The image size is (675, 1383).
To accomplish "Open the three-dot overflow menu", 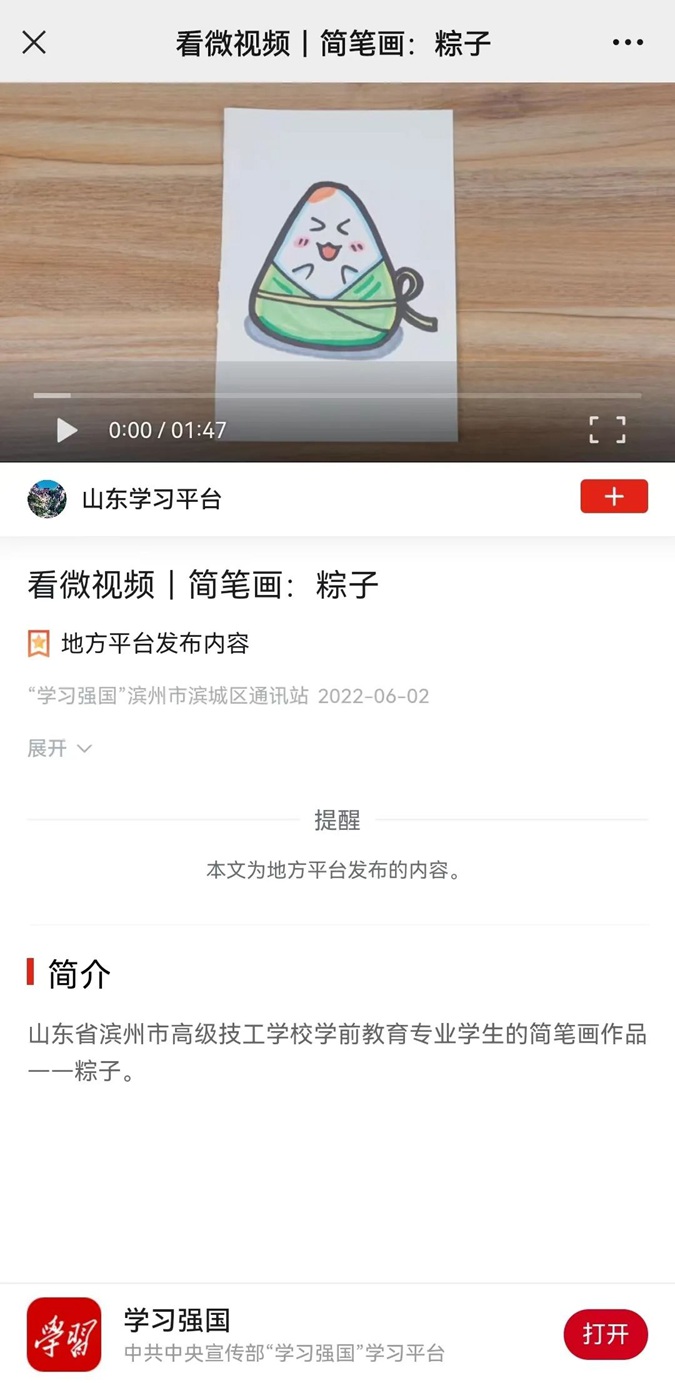I will pos(627,42).
